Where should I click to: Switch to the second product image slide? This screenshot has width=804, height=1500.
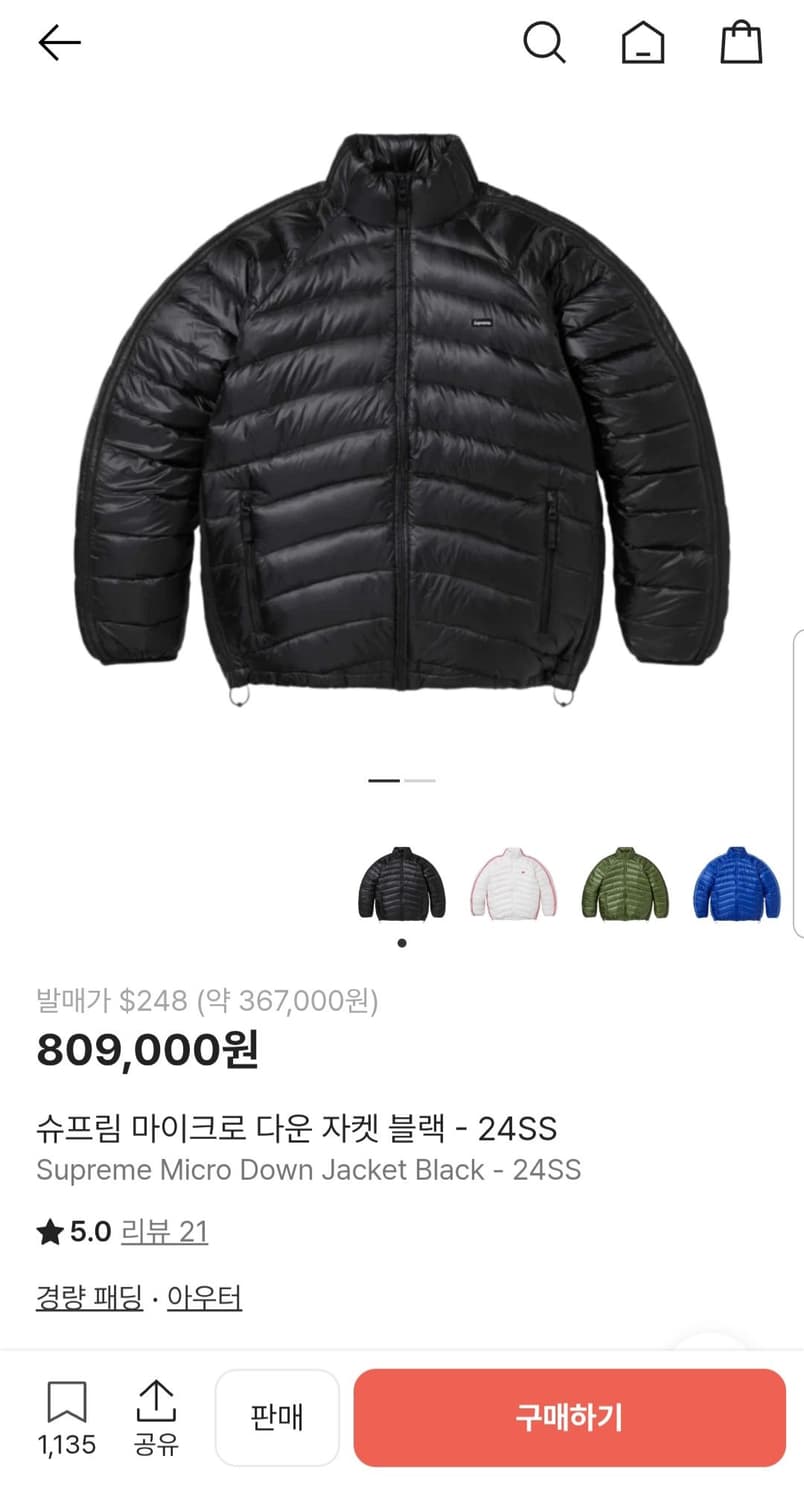pyautogui.click(x=419, y=779)
